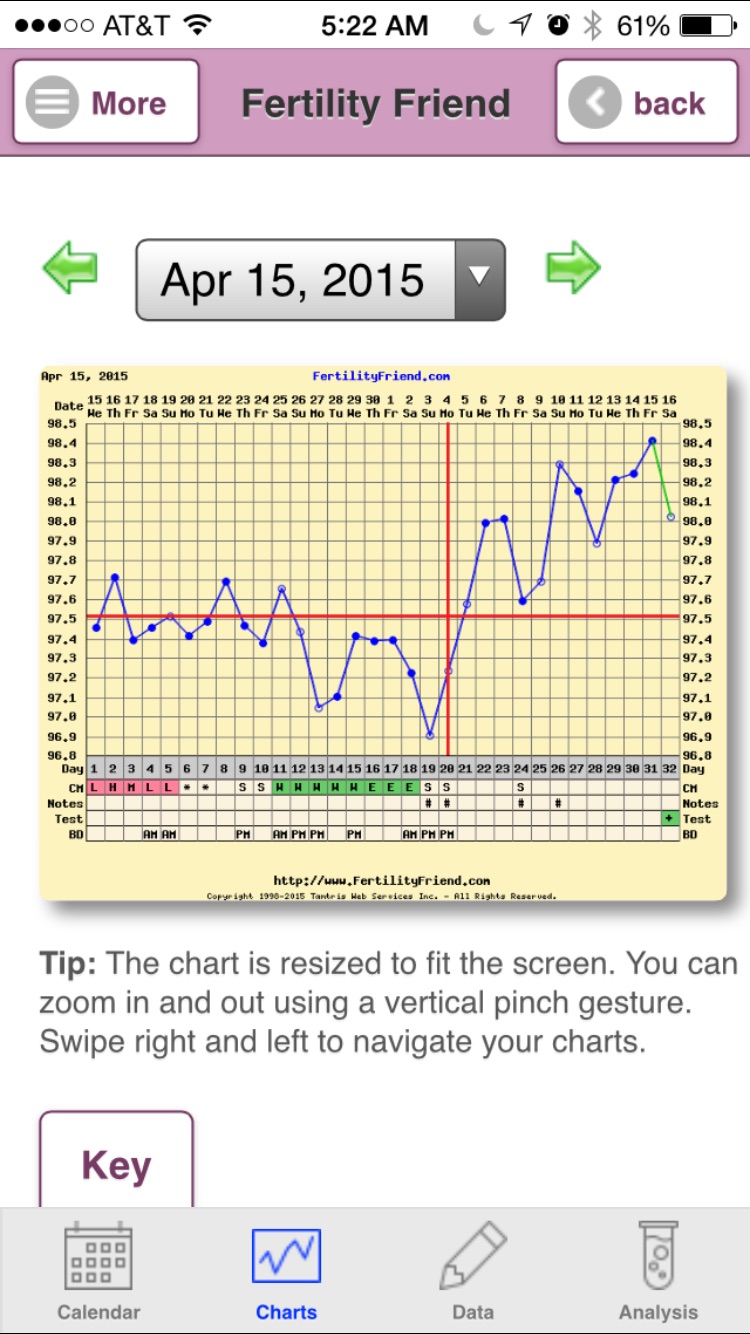Tap the fertility chart image

point(383,633)
